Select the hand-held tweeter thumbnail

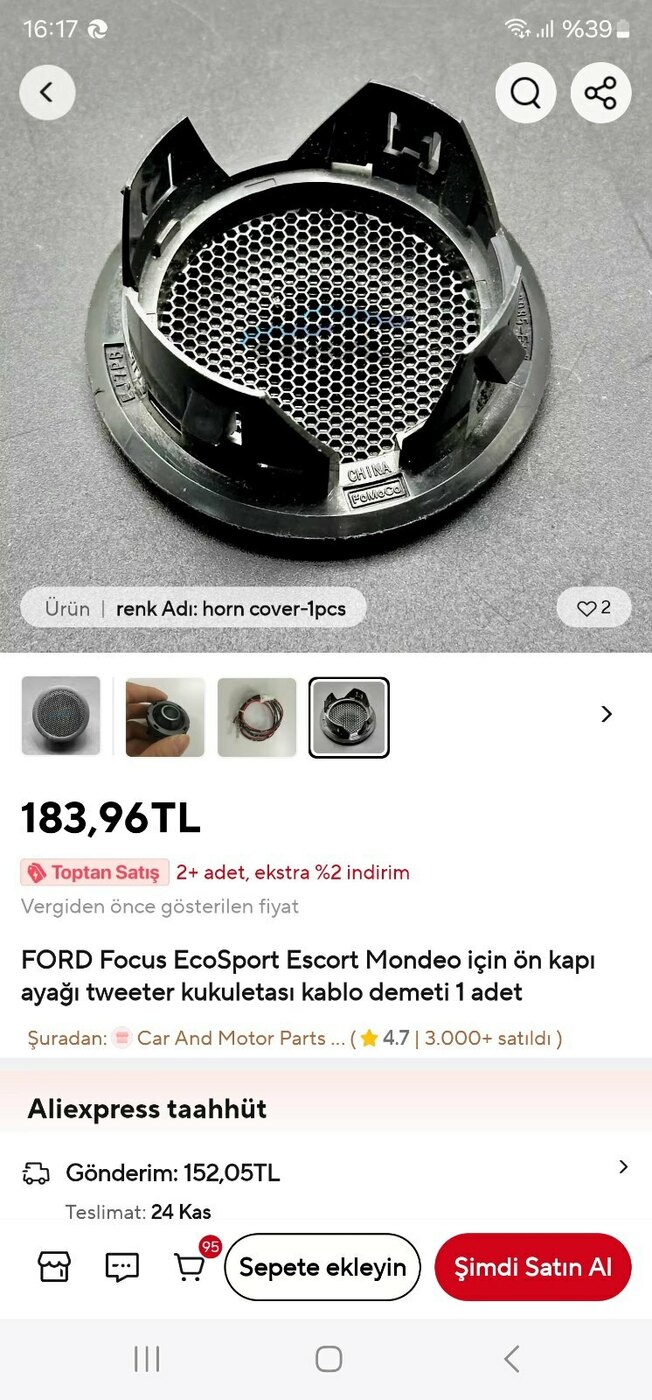point(165,717)
